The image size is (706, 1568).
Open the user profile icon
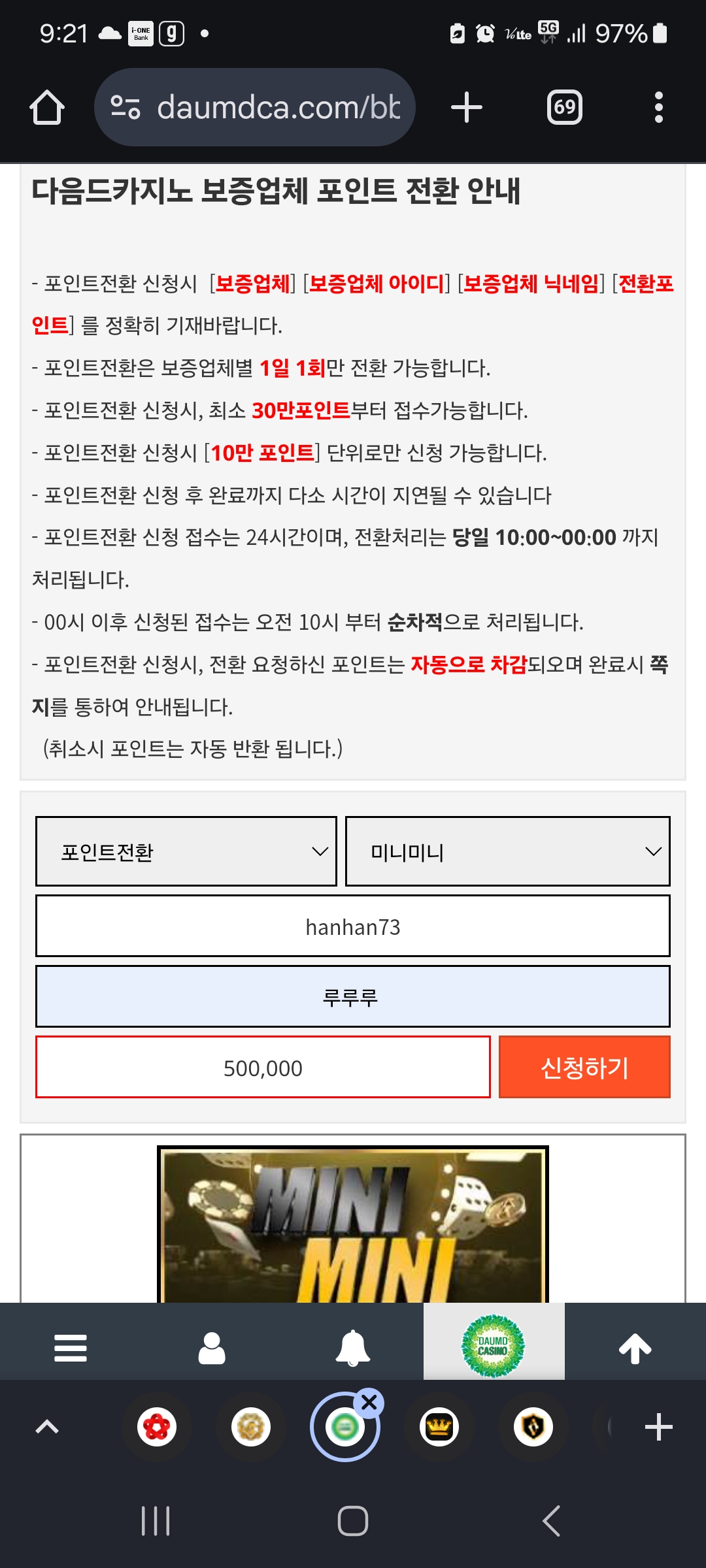point(212,1348)
